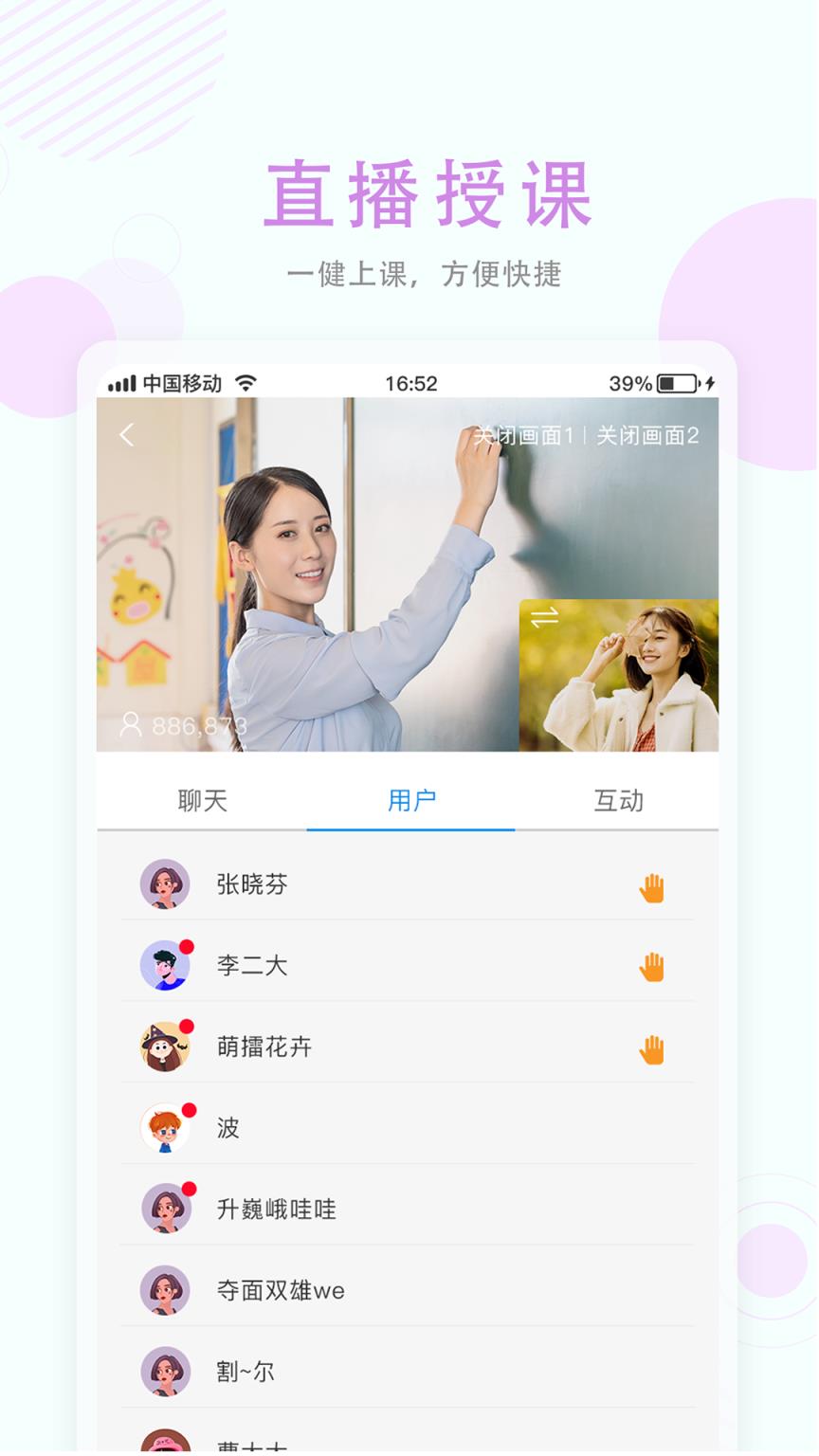Toggle 关闭画面1 to close screen one
819x1456 pixels.
pyautogui.click(x=527, y=436)
